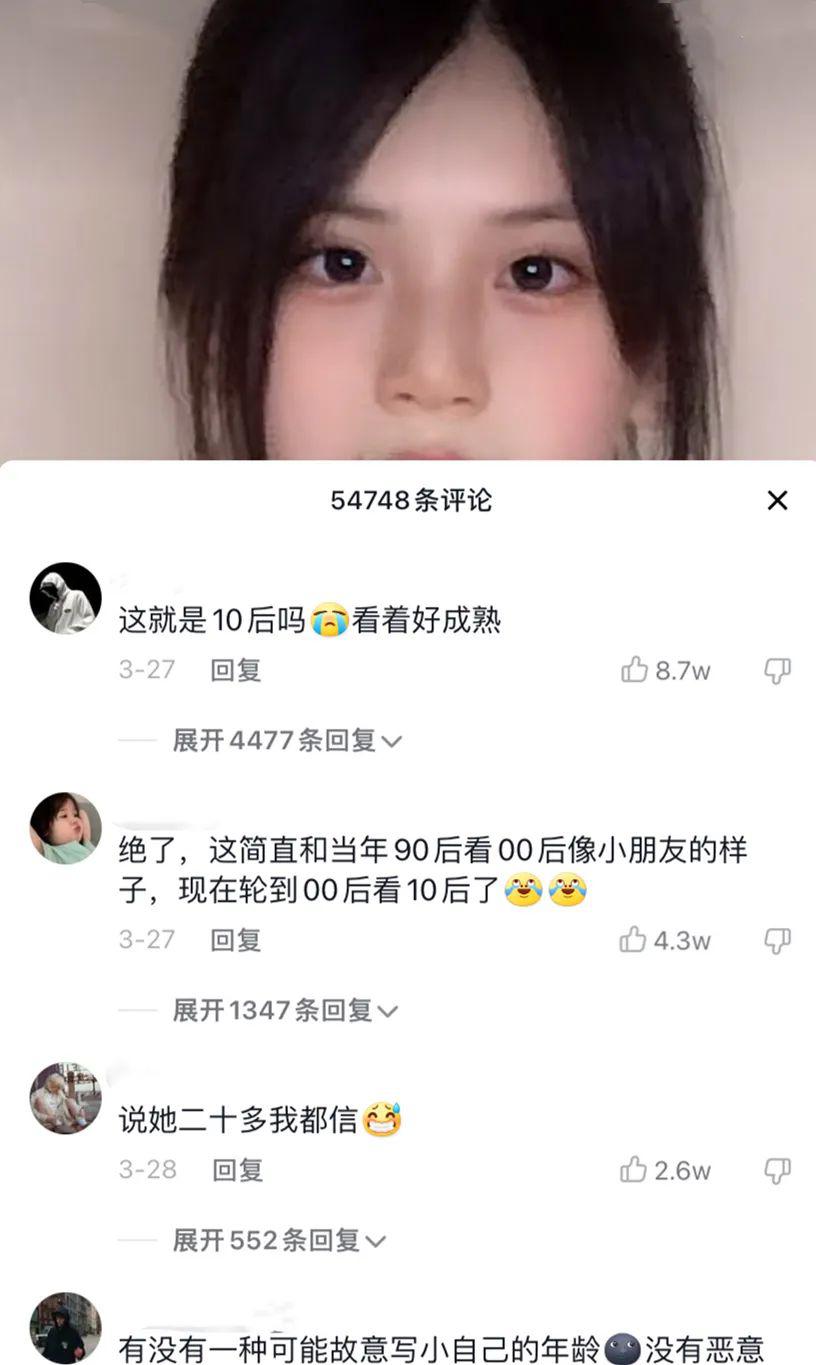Screen dimensions: 816x1365
Task: Open the profile of the hooded-avatar commenter
Action: coord(66,598)
